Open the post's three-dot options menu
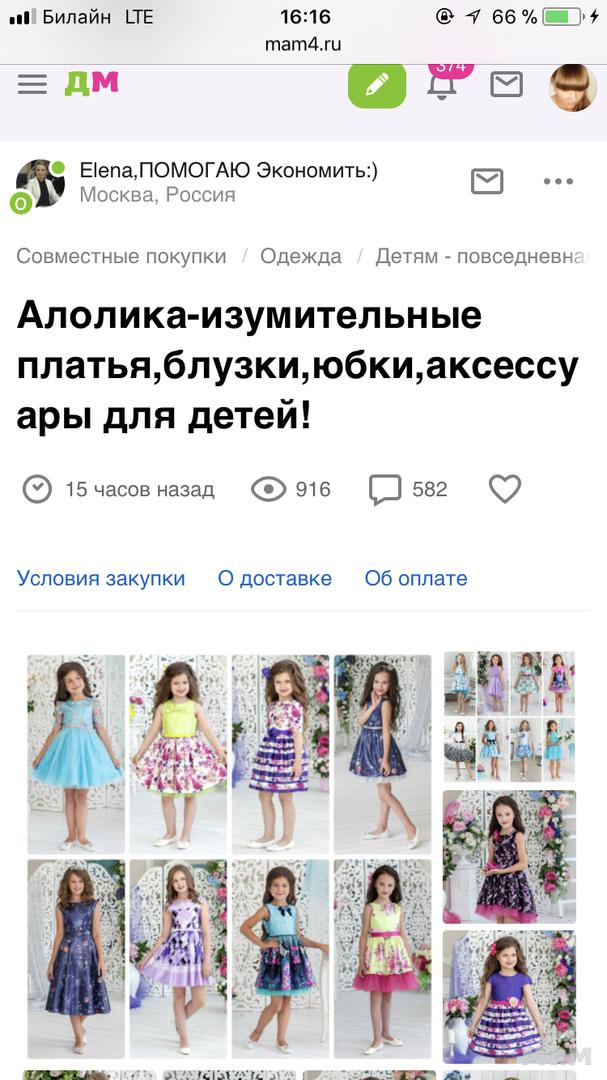The width and height of the screenshot is (607, 1080). click(x=558, y=181)
